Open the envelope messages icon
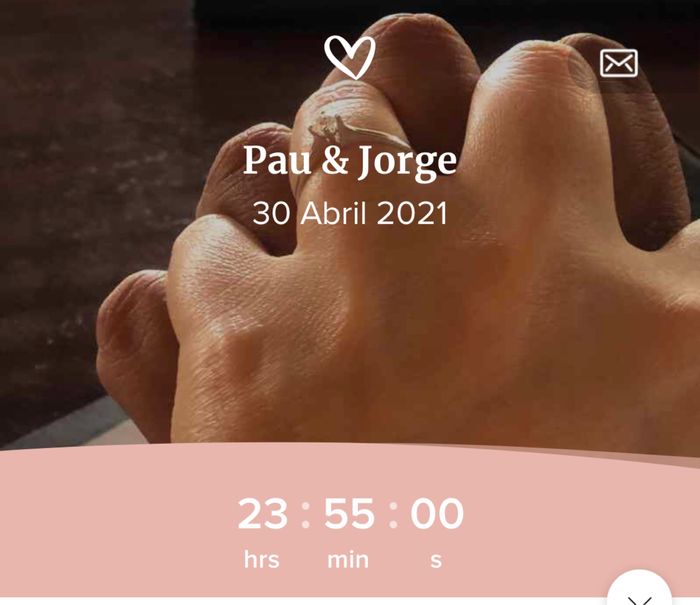The width and height of the screenshot is (700, 605). click(618, 63)
